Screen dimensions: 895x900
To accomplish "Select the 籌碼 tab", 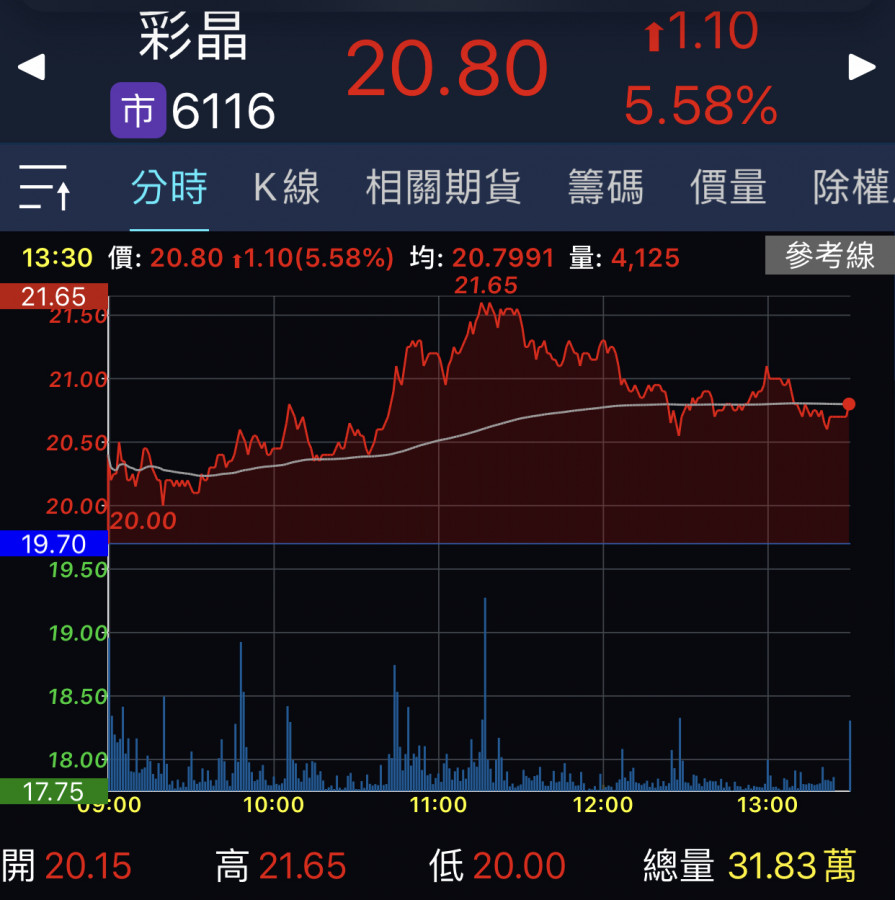I will (x=605, y=188).
